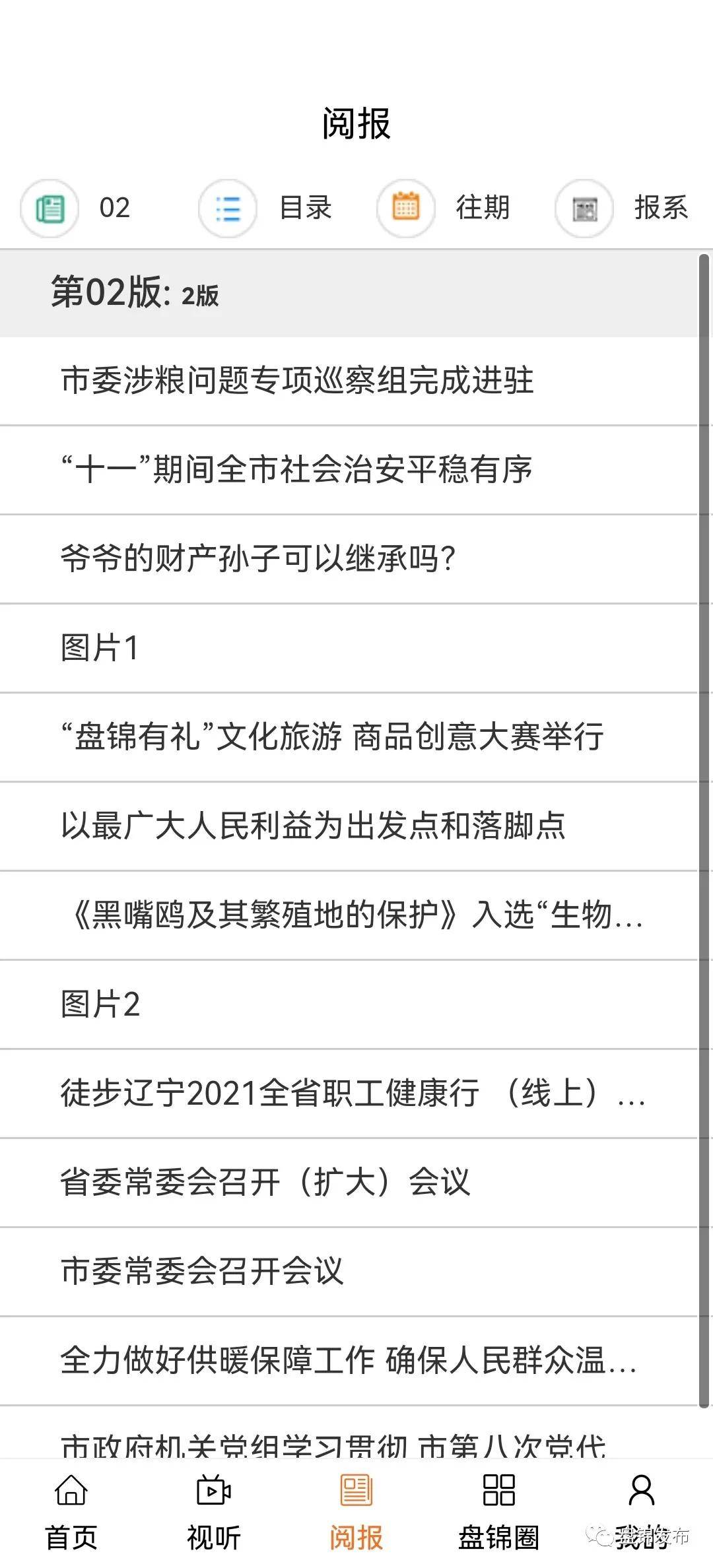713x1568 pixels.
Task: Open 往期 past issues calendar
Action: tap(444, 208)
